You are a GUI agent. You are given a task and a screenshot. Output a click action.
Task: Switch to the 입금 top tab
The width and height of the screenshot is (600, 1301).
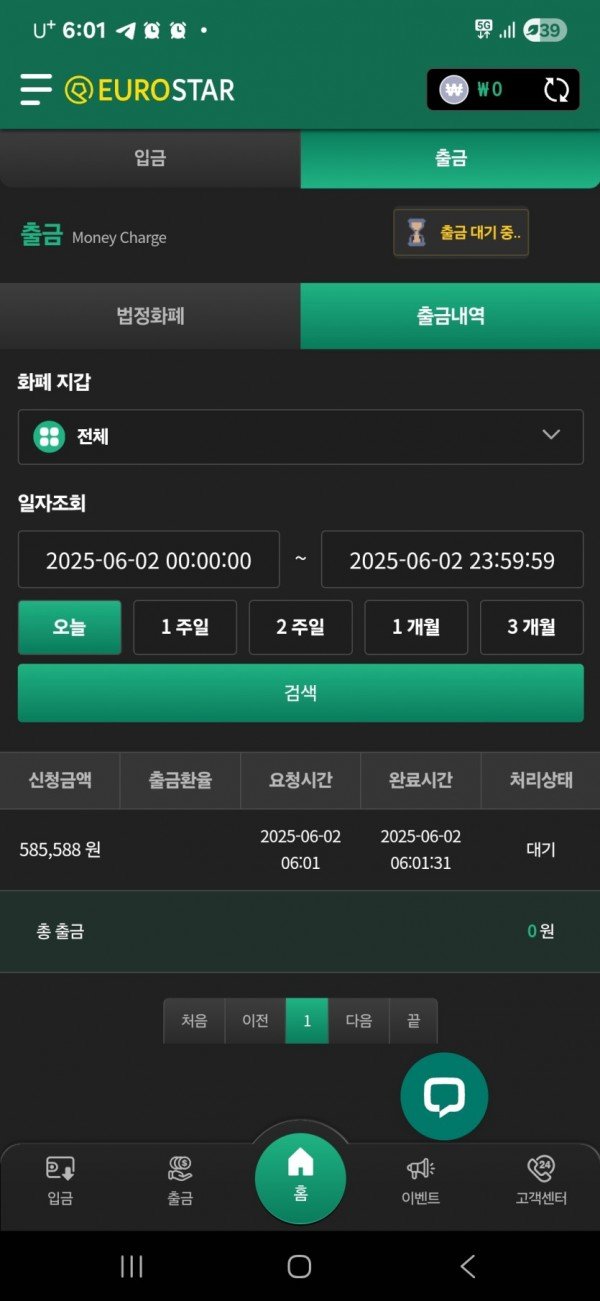(x=150, y=158)
